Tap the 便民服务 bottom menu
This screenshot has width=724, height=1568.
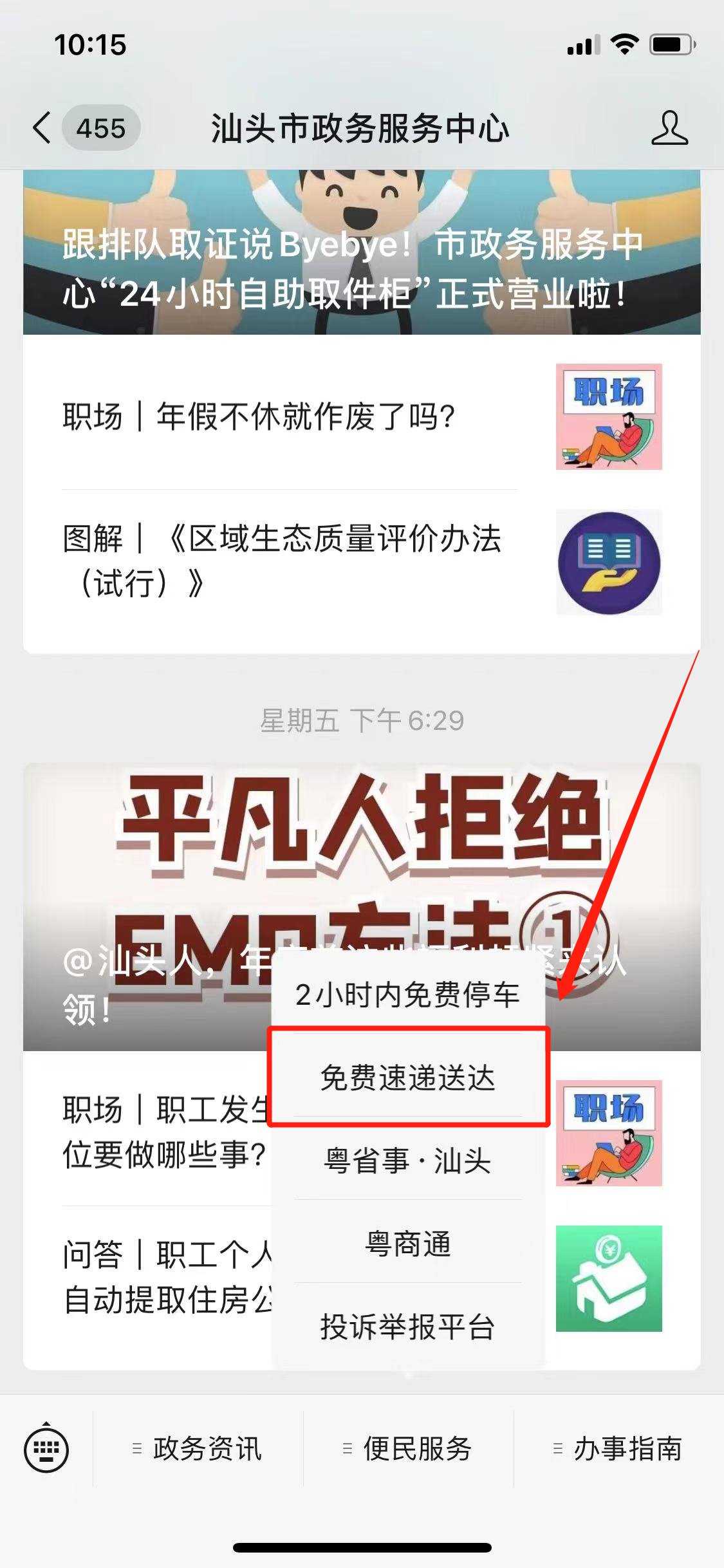click(x=409, y=1449)
